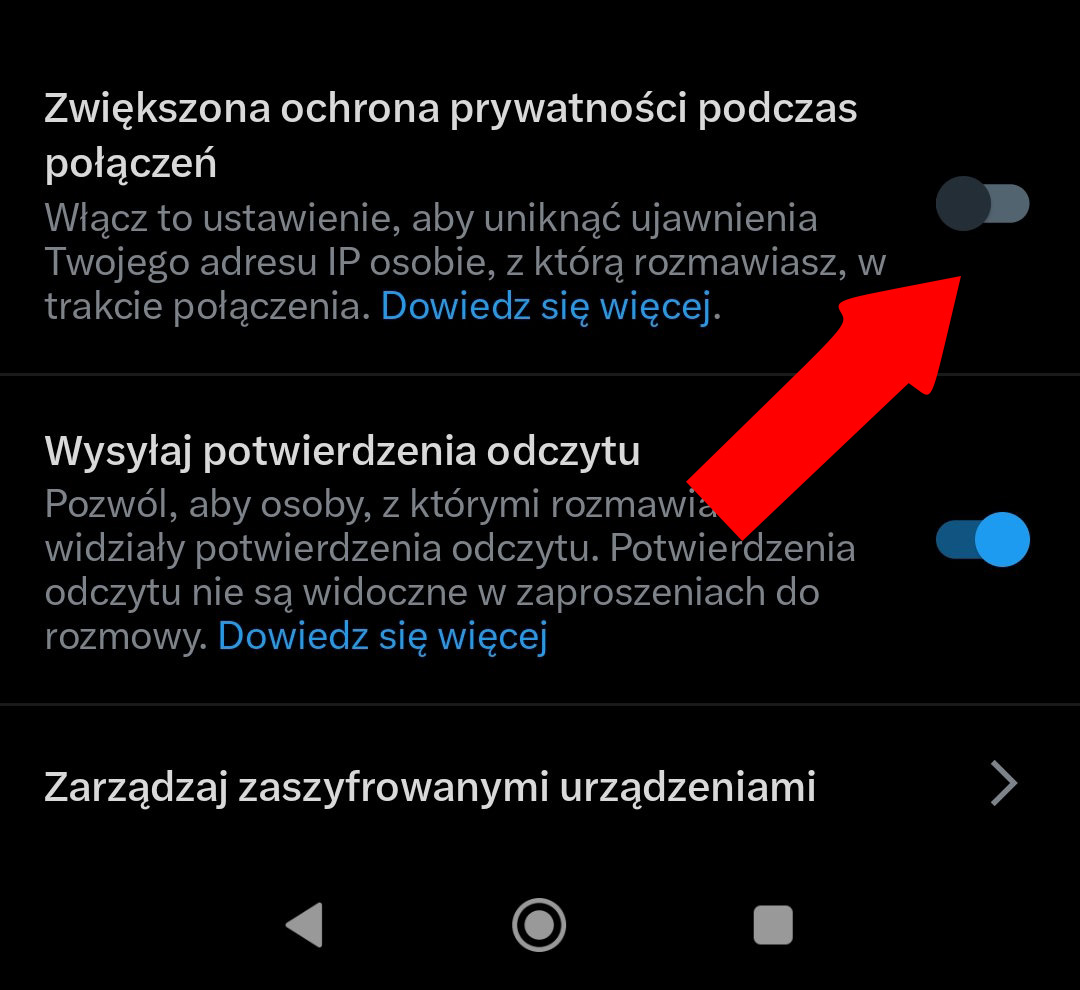Tap the system home button
1080x990 pixels.
tap(539, 925)
